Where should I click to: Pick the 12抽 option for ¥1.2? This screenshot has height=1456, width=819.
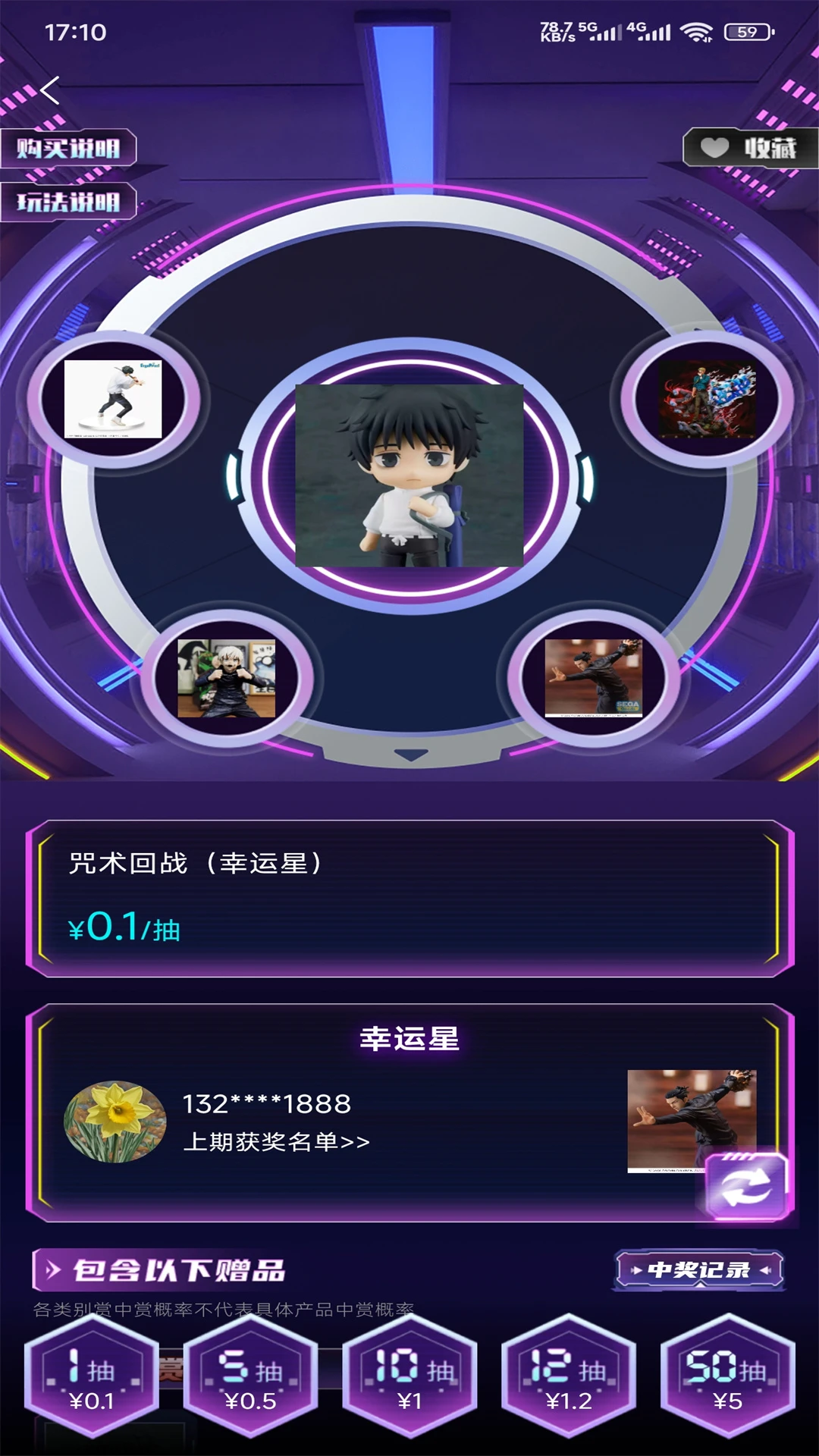tap(569, 1376)
